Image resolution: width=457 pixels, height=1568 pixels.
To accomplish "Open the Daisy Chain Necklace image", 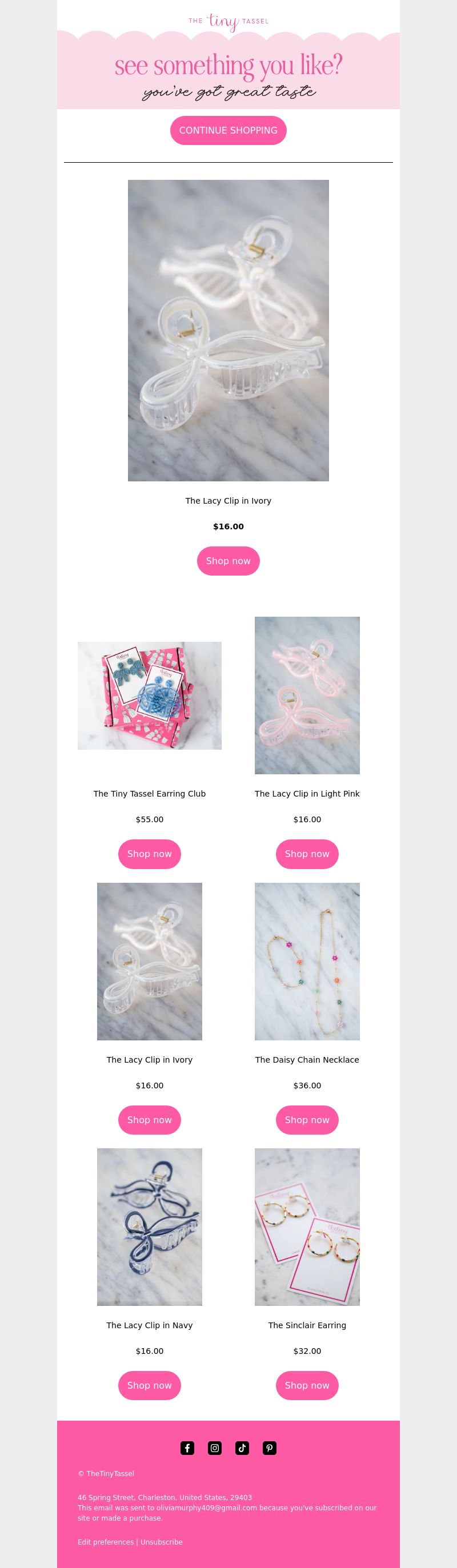I will pyautogui.click(x=307, y=961).
